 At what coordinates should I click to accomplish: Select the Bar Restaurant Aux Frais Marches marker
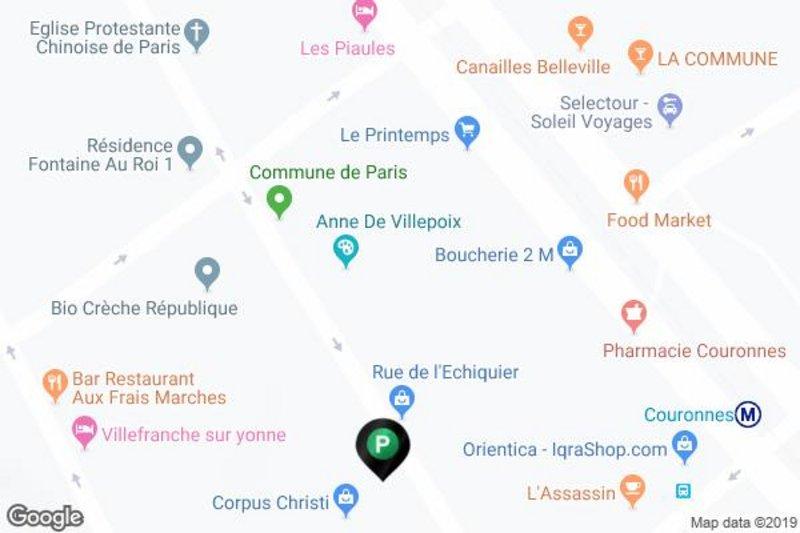click(x=53, y=381)
